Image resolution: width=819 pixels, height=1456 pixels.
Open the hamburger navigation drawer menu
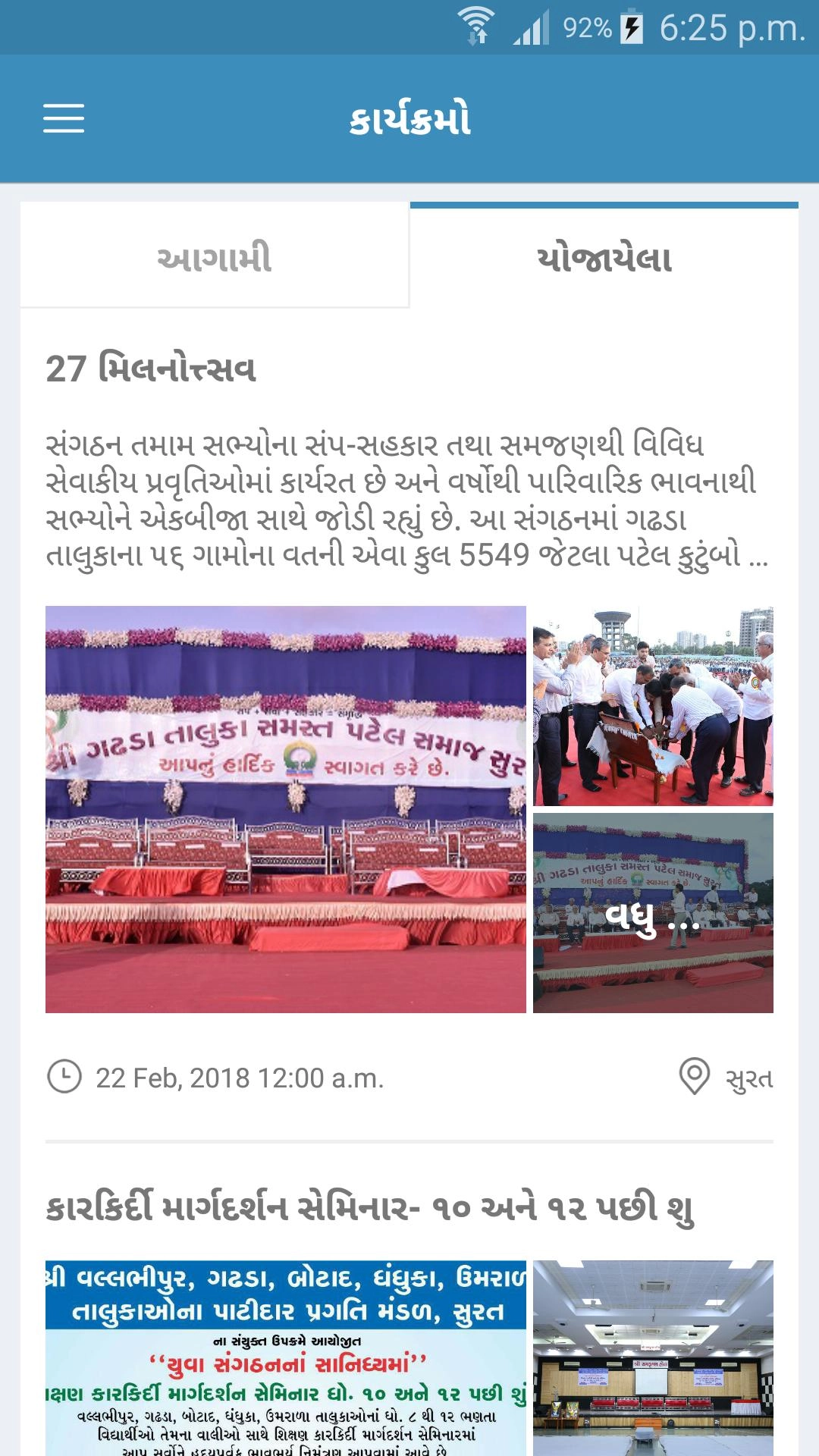click(64, 119)
